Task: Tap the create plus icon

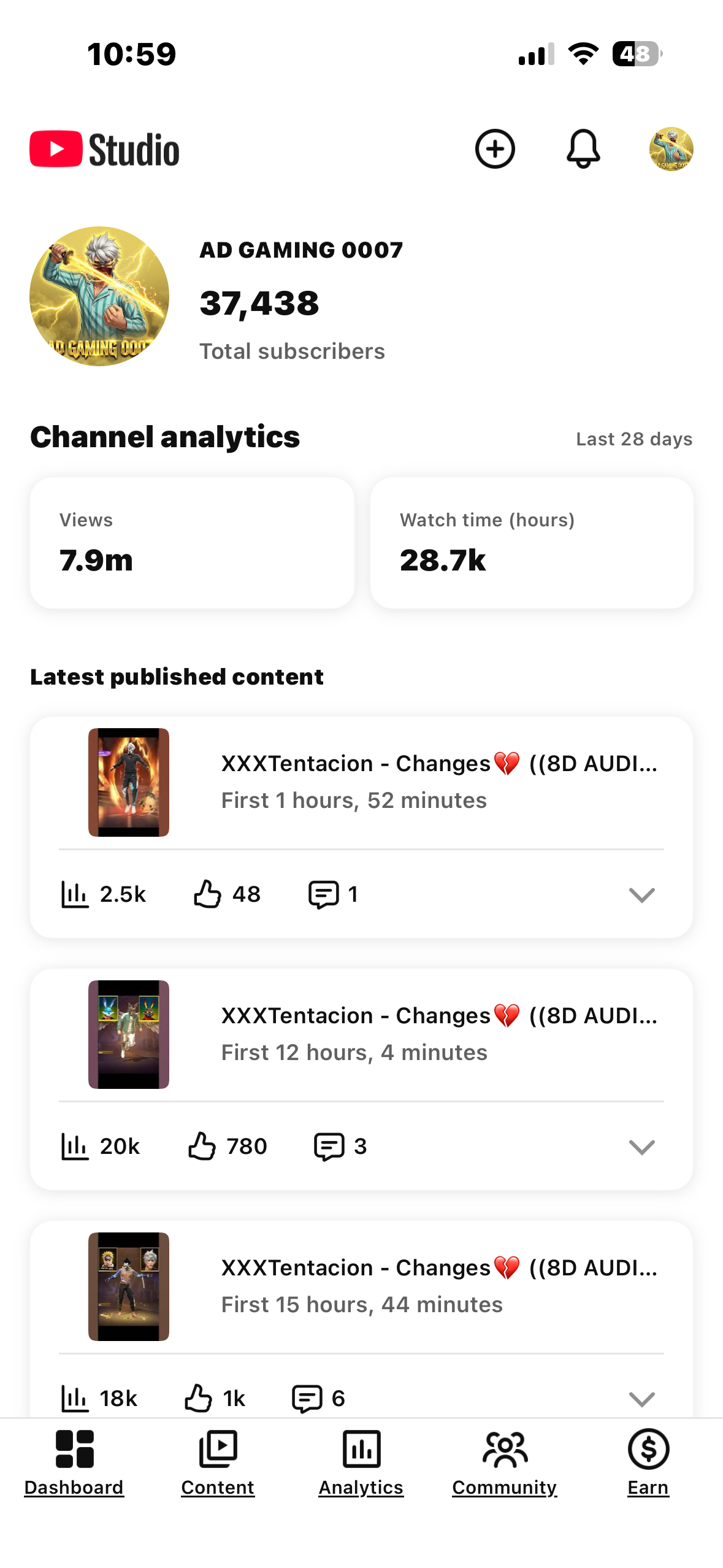Action: coord(494,149)
